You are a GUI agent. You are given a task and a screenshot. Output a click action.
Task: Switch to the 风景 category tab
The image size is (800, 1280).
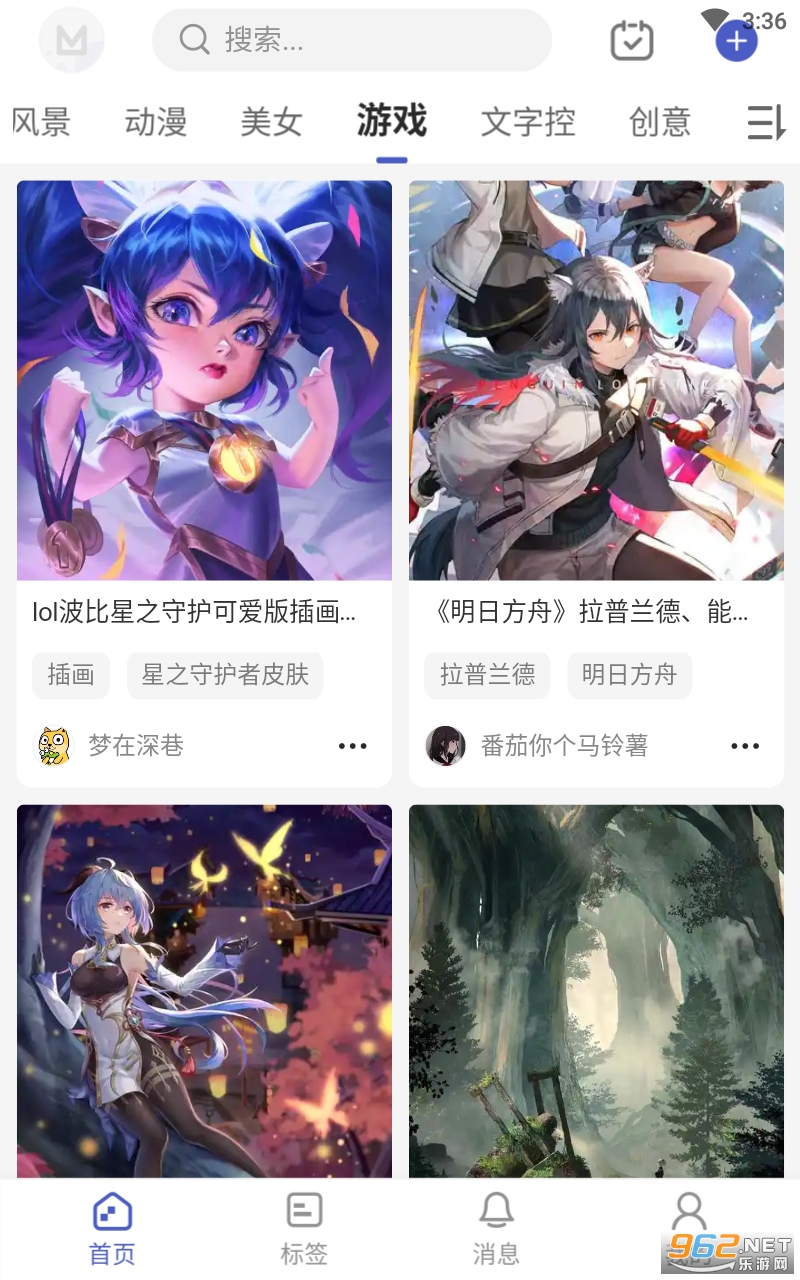[41, 122]
